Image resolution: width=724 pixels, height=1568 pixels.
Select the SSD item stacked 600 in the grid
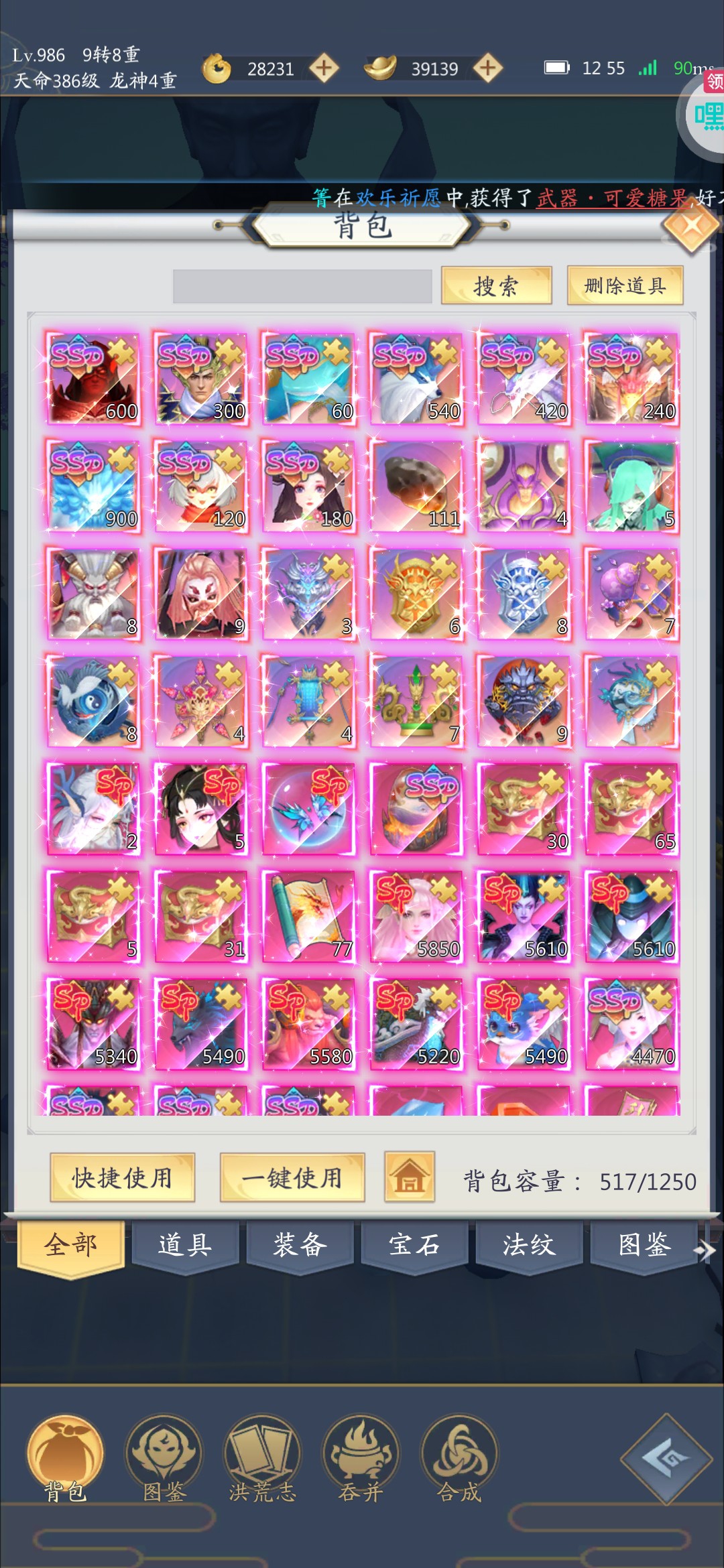[x=93, y=379]
